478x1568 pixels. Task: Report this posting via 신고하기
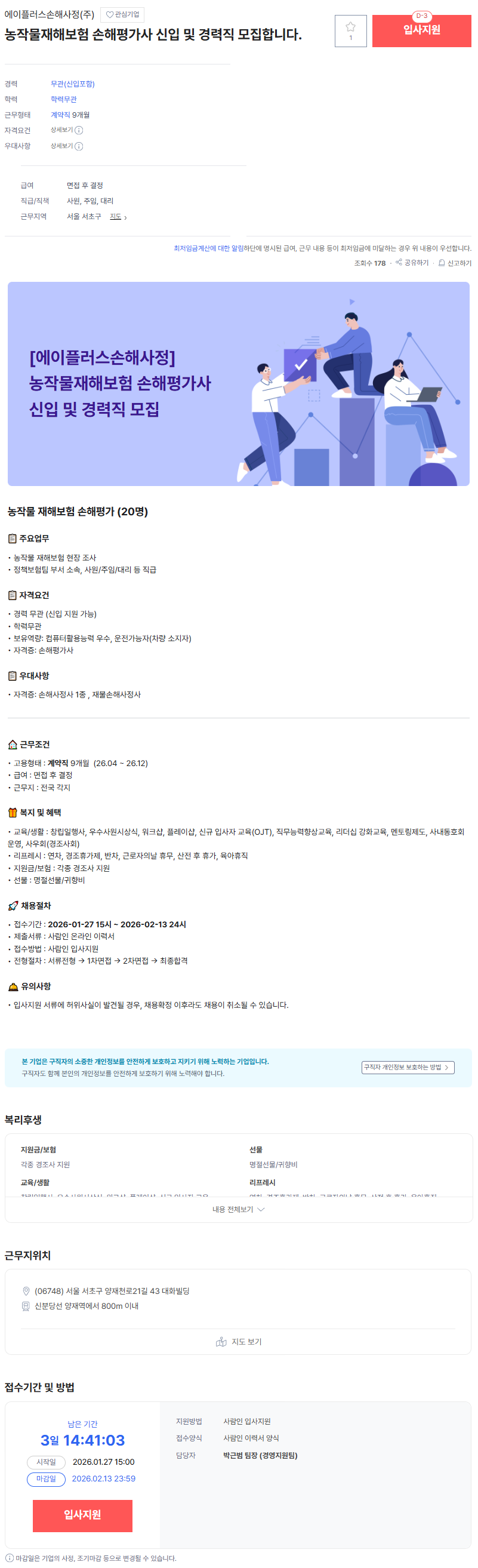455,263
